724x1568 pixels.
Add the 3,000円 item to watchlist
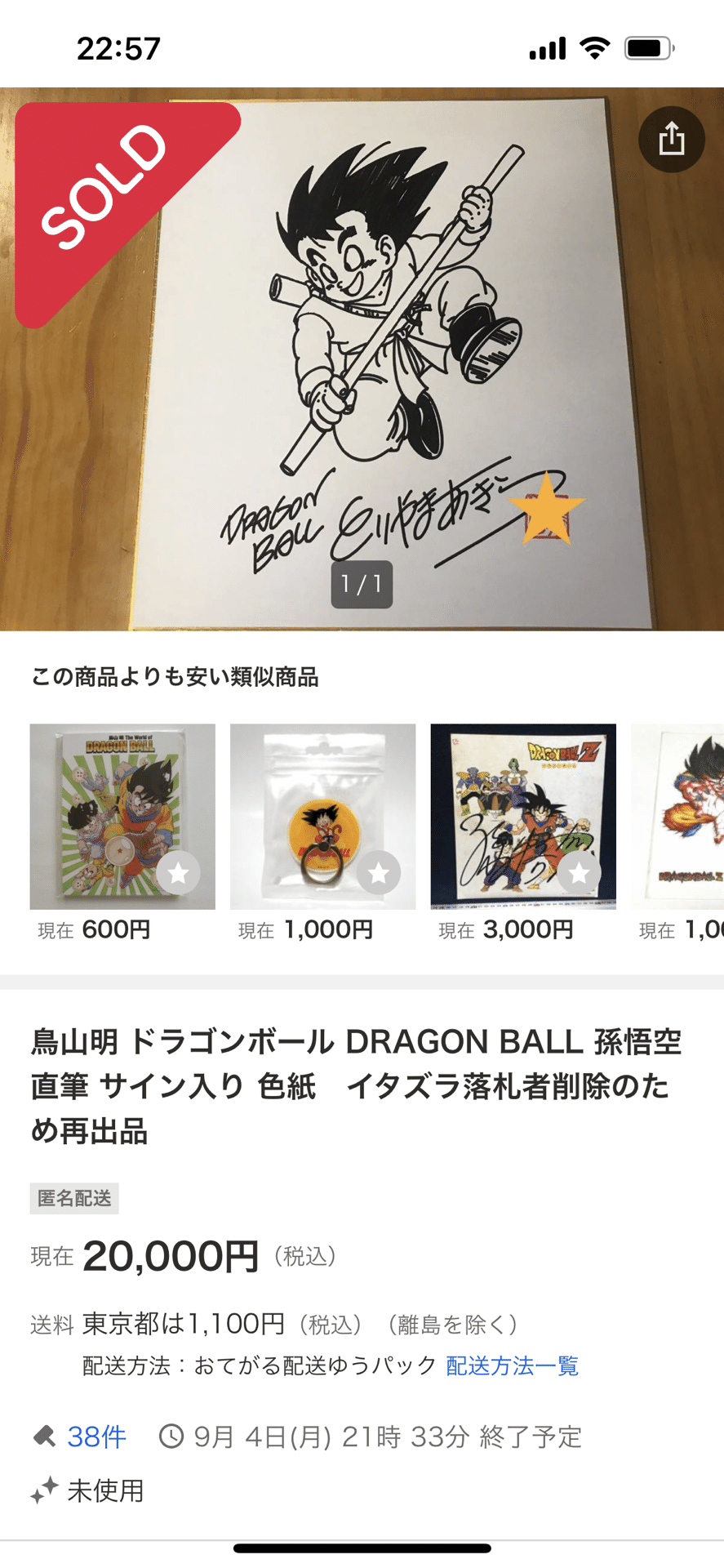coord(579,873)
